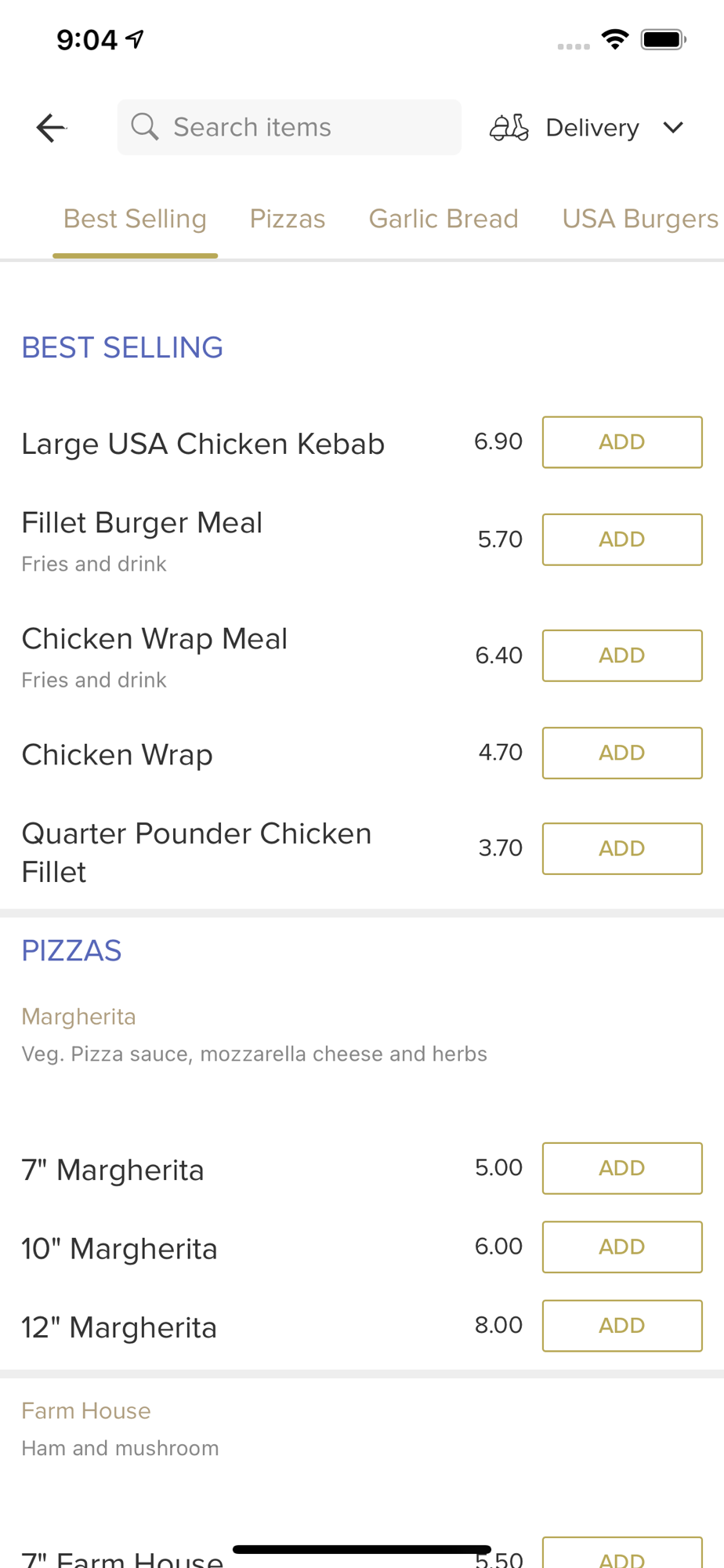The image size is (724, 1568).
Task: Switch to the USA Burgers tab
Action: coord(640,219)
